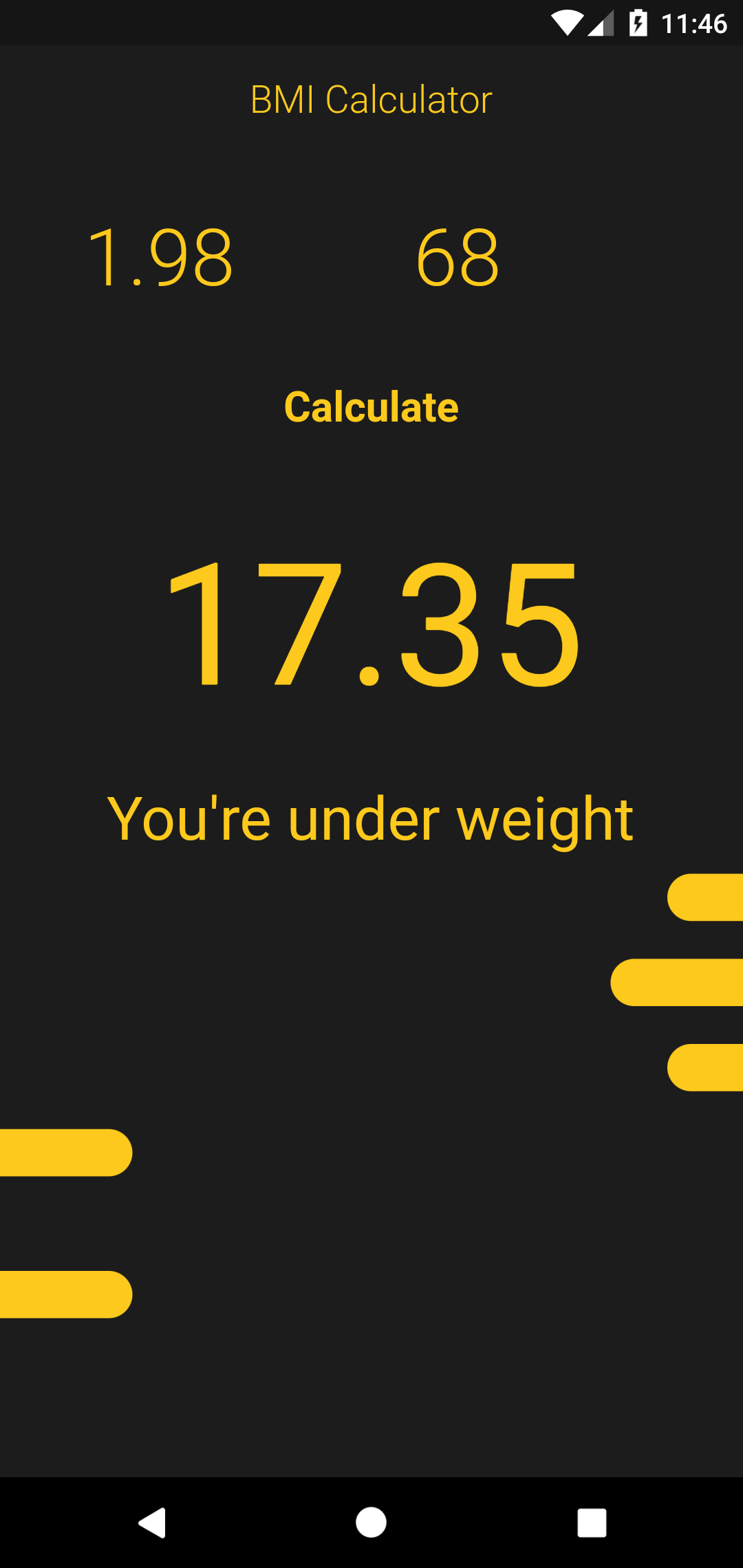This screenshot has height=1568, width=743.
Task: Tap the 'You're under weight' message
Action: tap(371, 818)
